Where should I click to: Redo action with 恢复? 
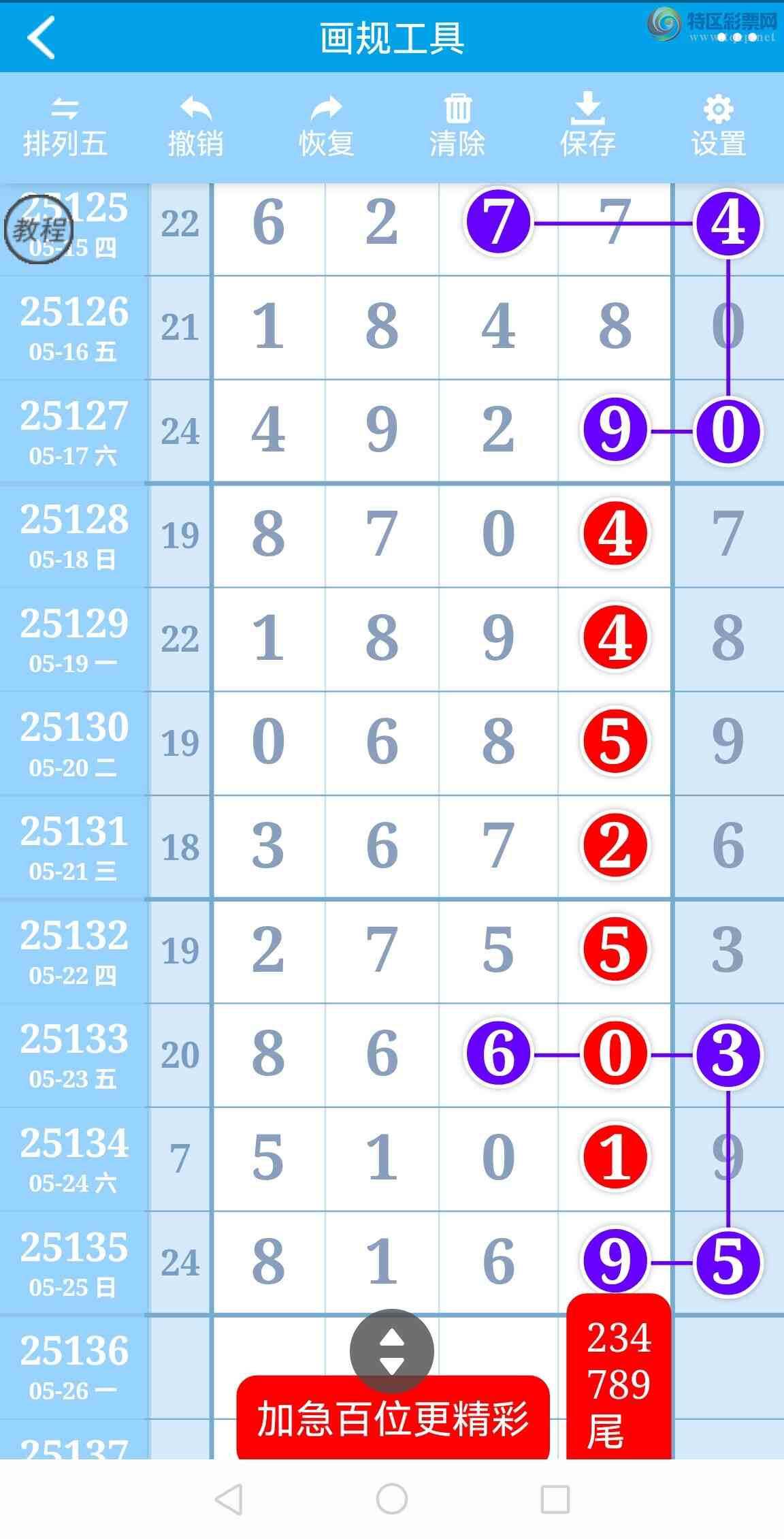326,127
